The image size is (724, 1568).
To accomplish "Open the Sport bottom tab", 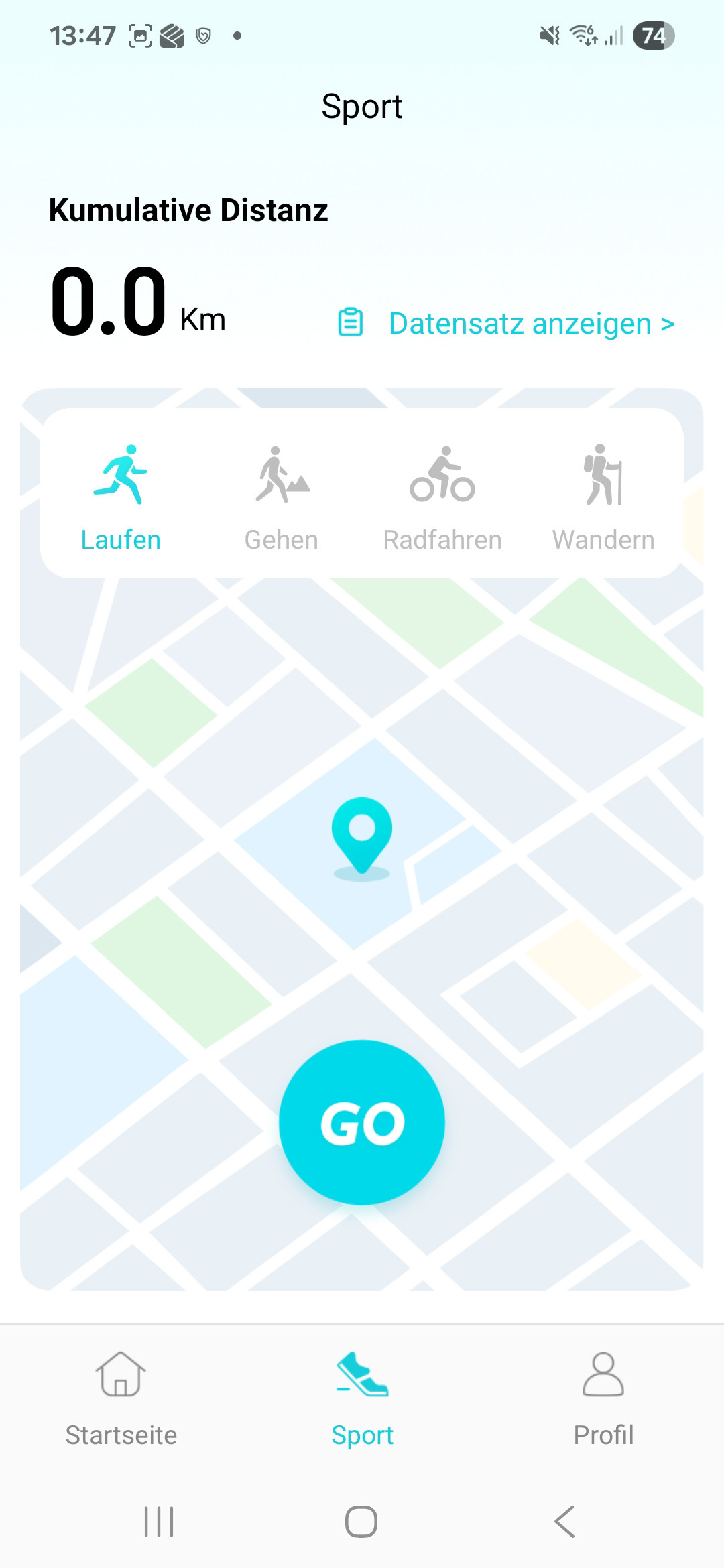I will click(362, 1398).
